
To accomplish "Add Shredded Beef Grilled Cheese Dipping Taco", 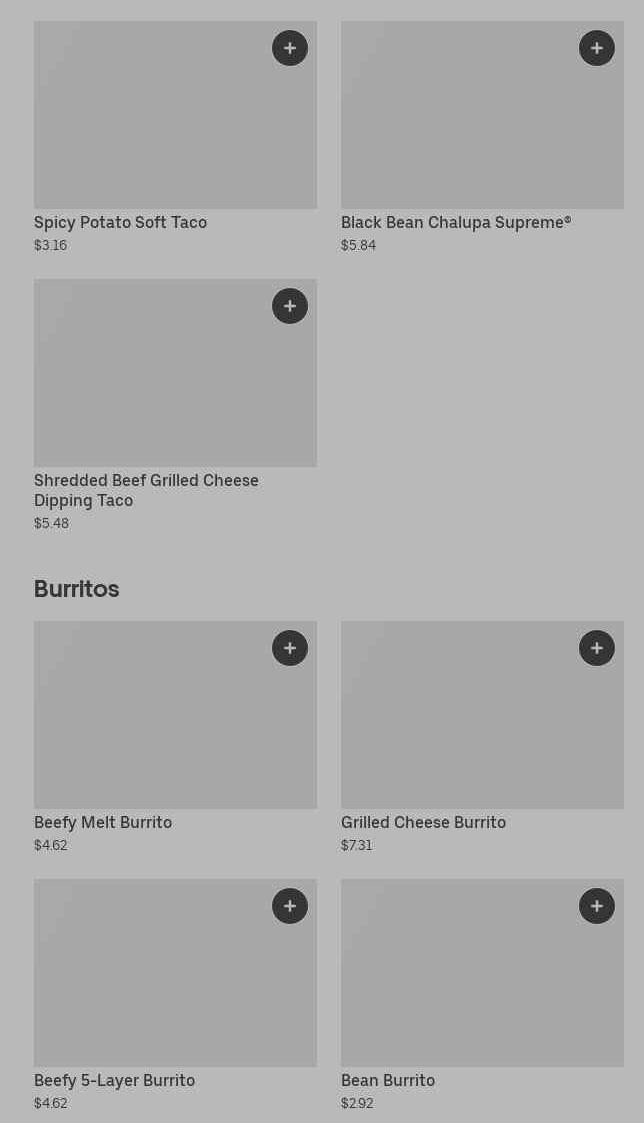I will (x=290, y=306).
